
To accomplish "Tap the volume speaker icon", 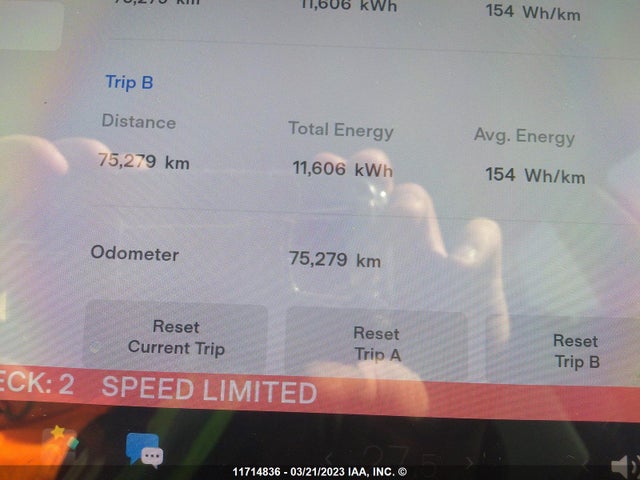I will [624, 465].
